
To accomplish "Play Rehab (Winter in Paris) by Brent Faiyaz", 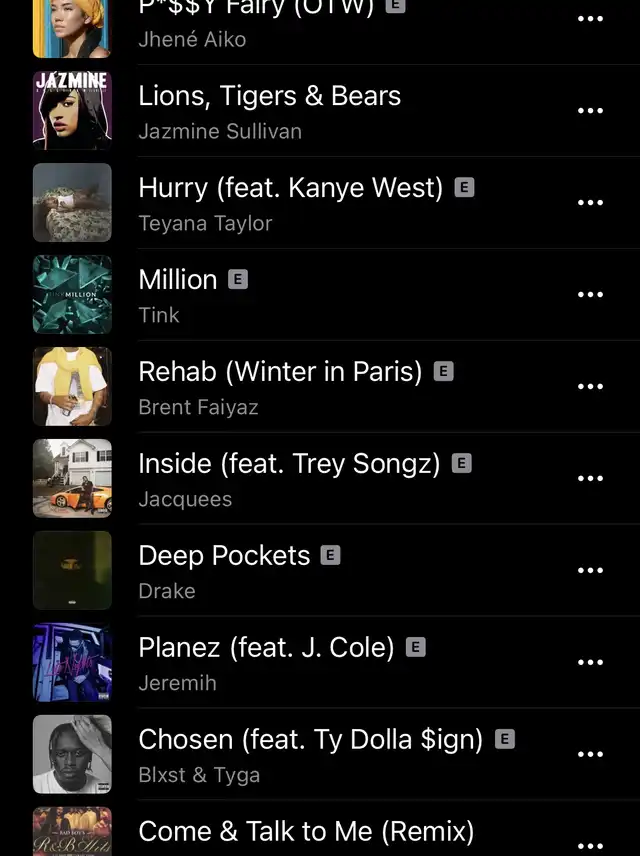I will [280, 387].
